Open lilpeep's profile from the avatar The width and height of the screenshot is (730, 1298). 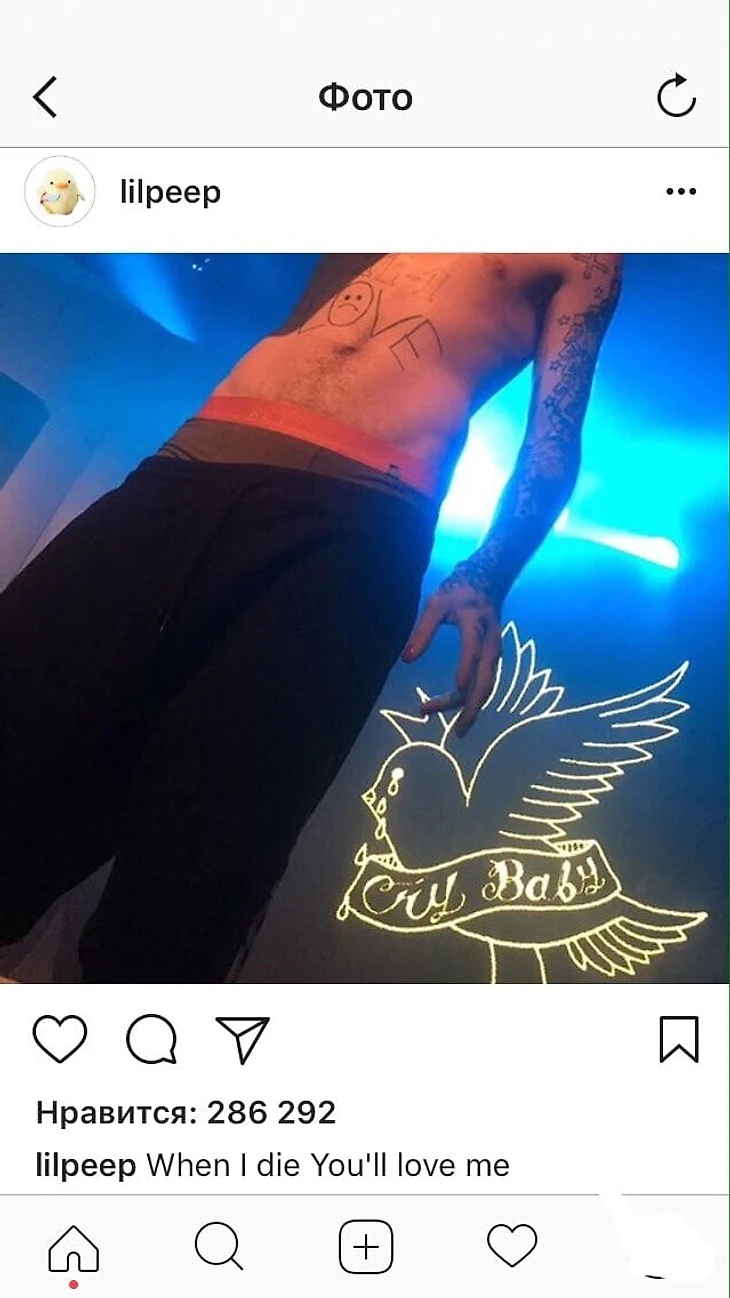tap(60, 192)
